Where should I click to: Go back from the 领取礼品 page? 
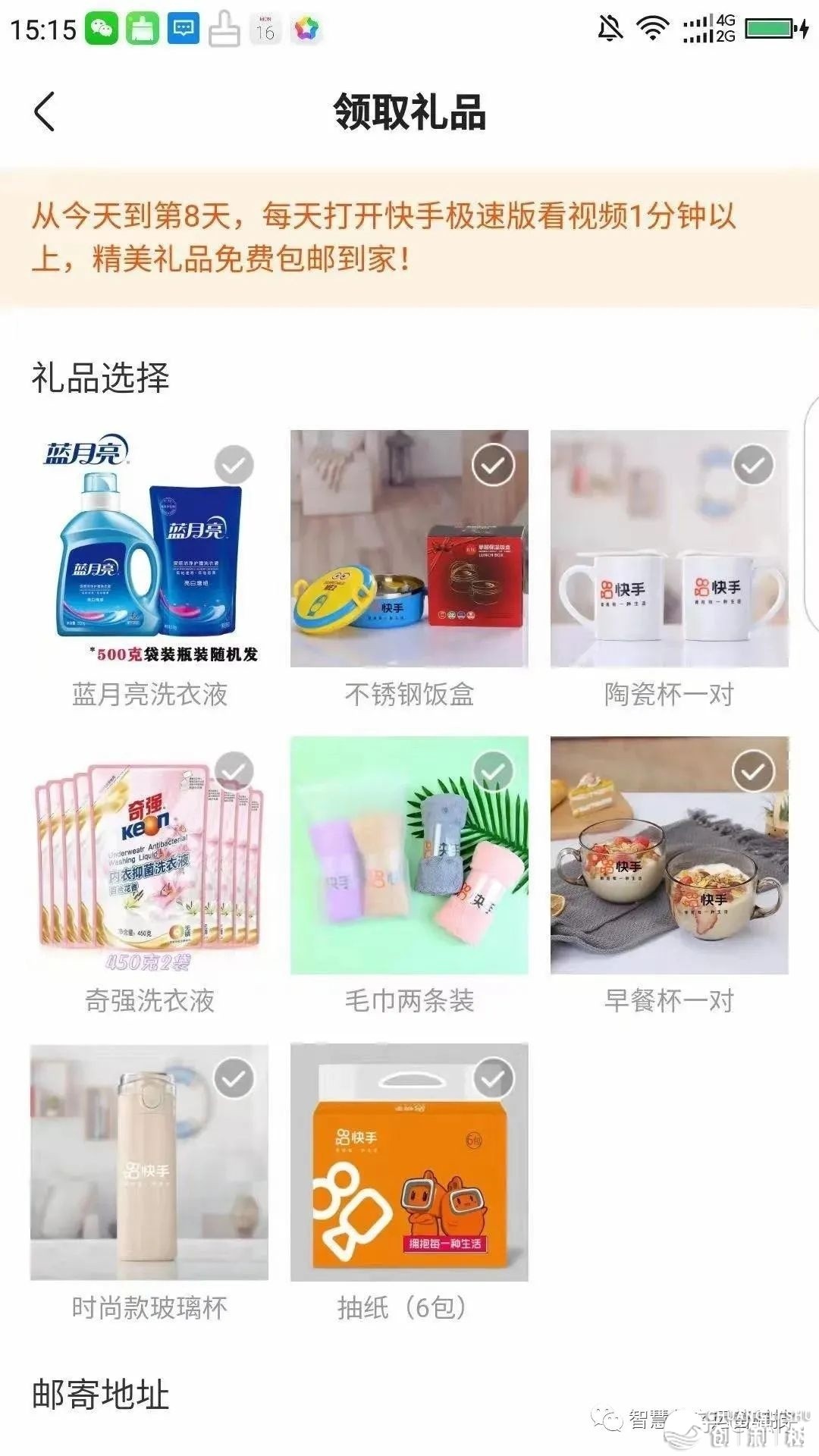(45, 112)
